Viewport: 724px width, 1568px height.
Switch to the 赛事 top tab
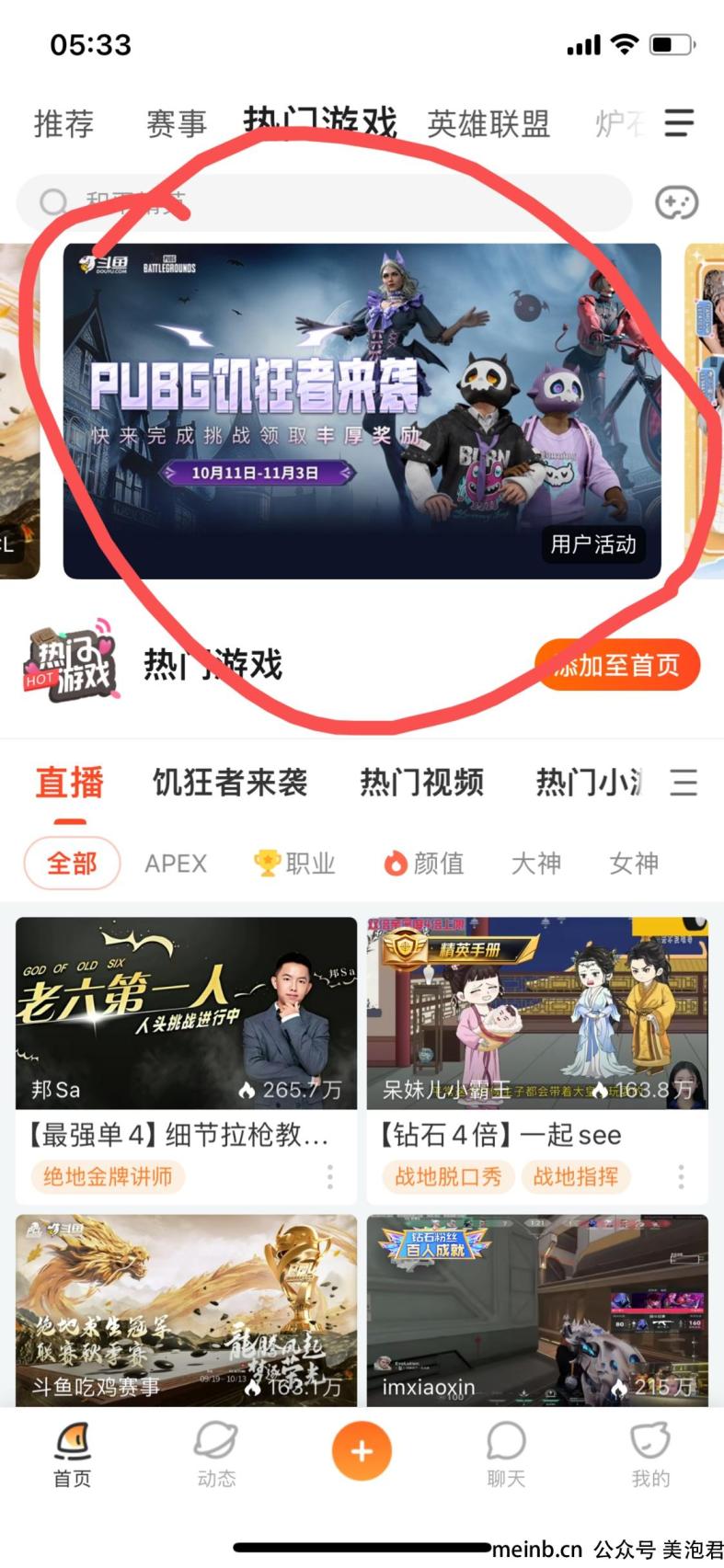tap(176, 123)
